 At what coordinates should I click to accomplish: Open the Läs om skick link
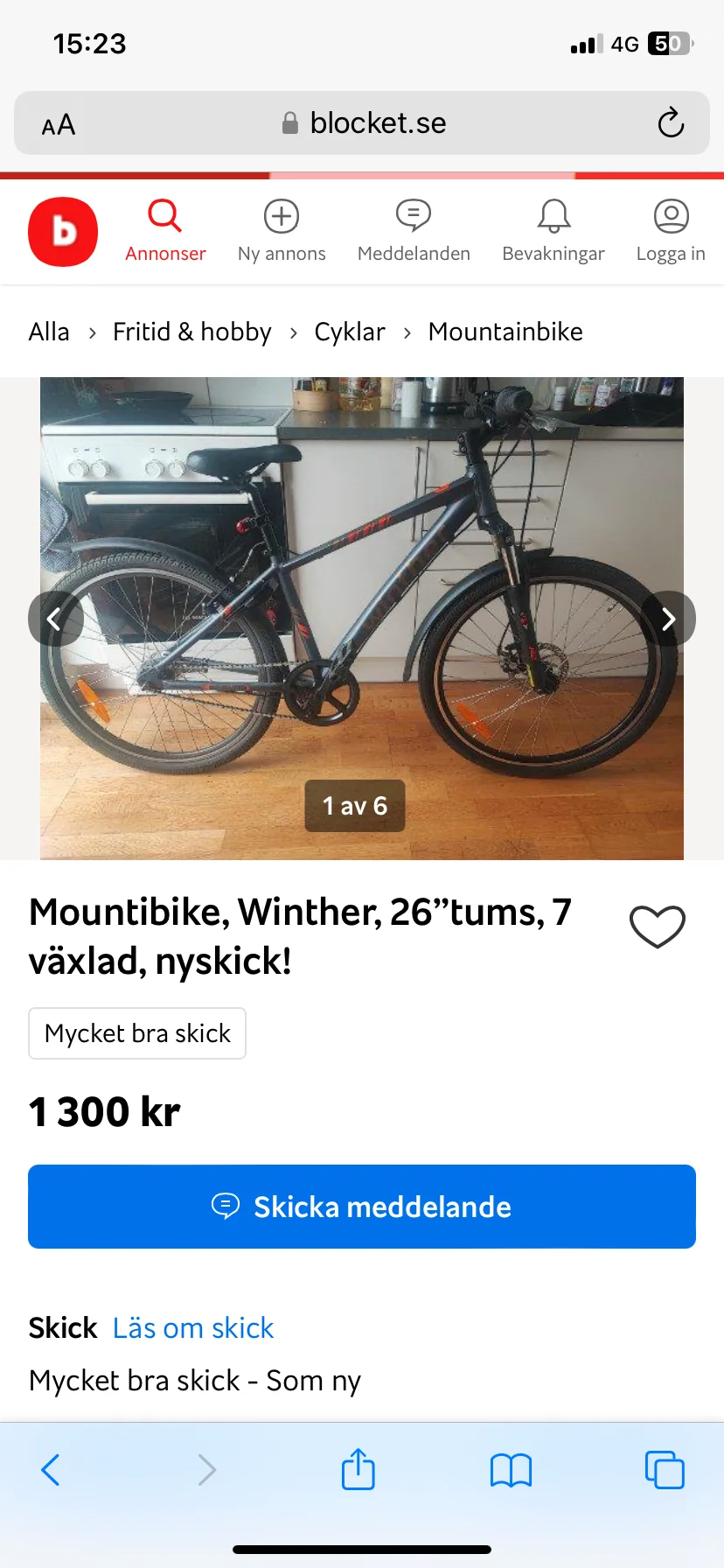tap(193, 1328)
